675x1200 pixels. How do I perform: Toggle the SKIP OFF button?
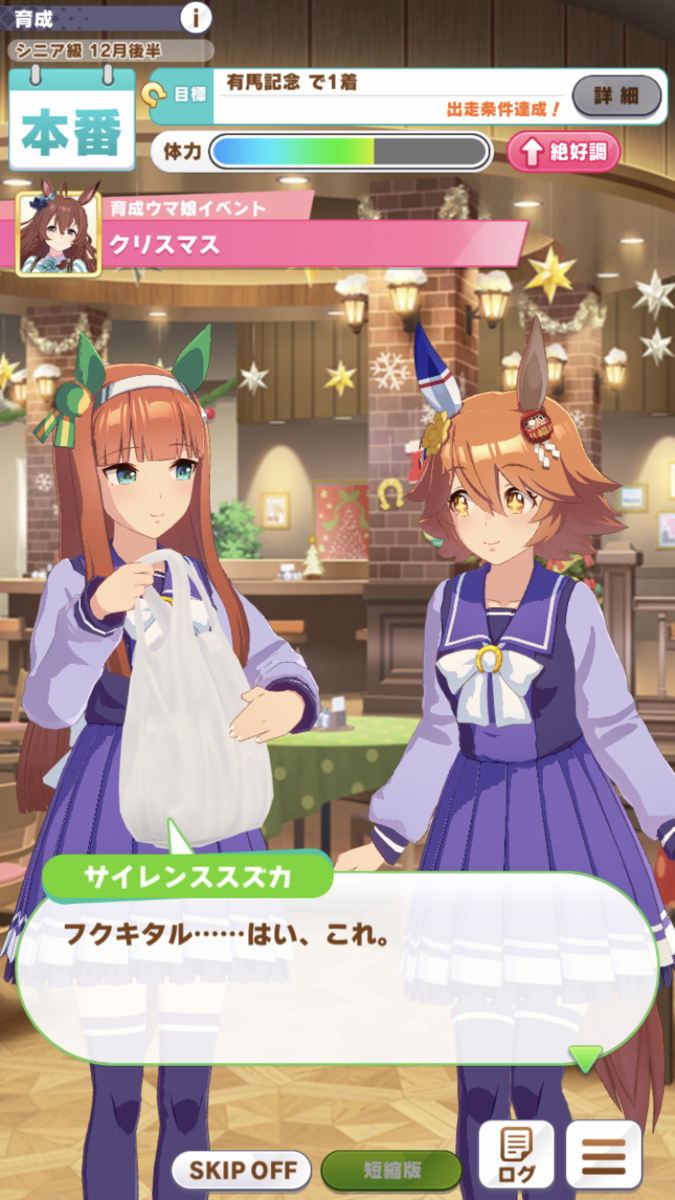tap(243, 1168)
